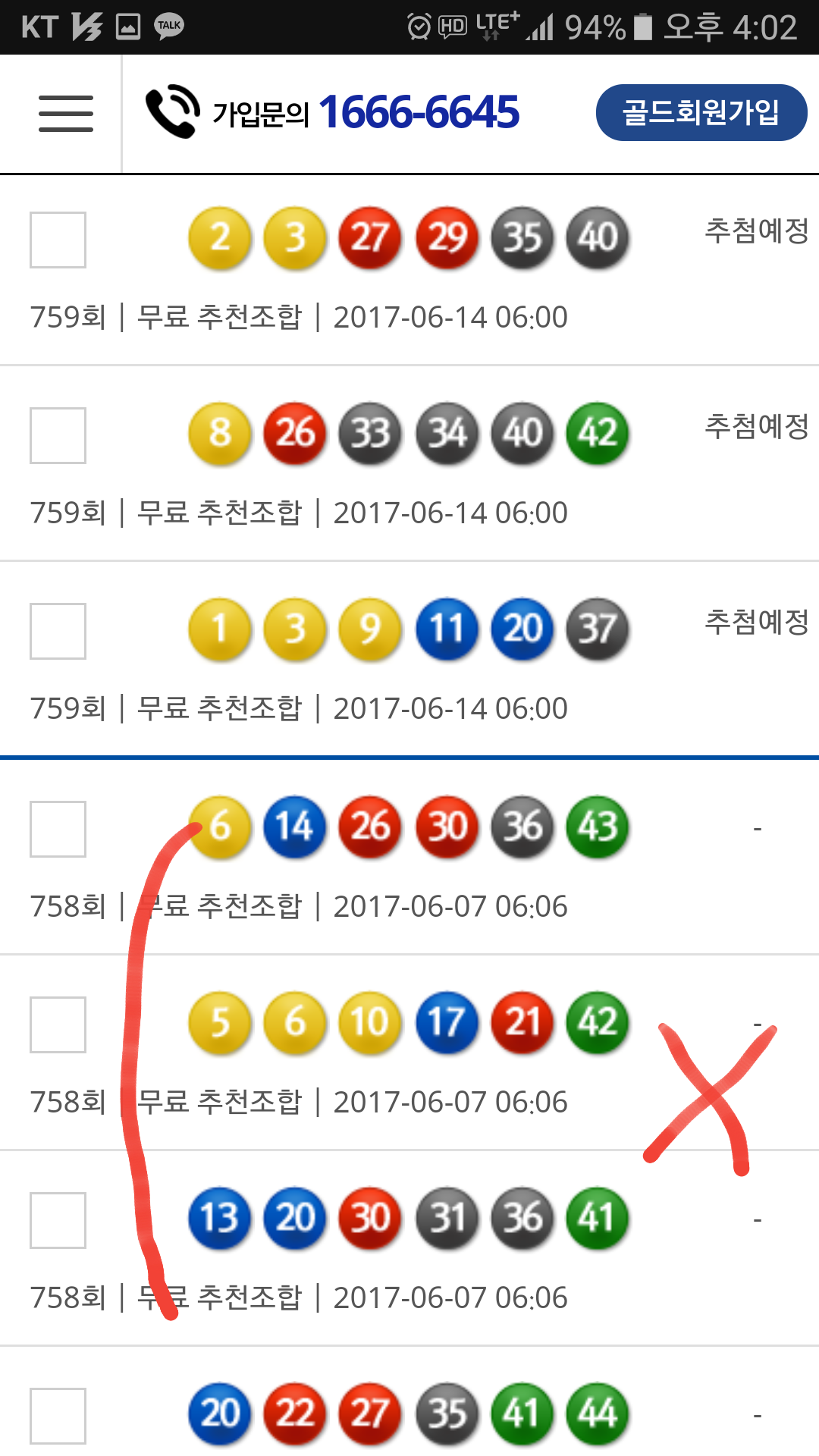Viewport: 819px width, 1456px height.
Task: Check the box for combination 2 3 27 29 35 40
Action: (x=58, y=240)
